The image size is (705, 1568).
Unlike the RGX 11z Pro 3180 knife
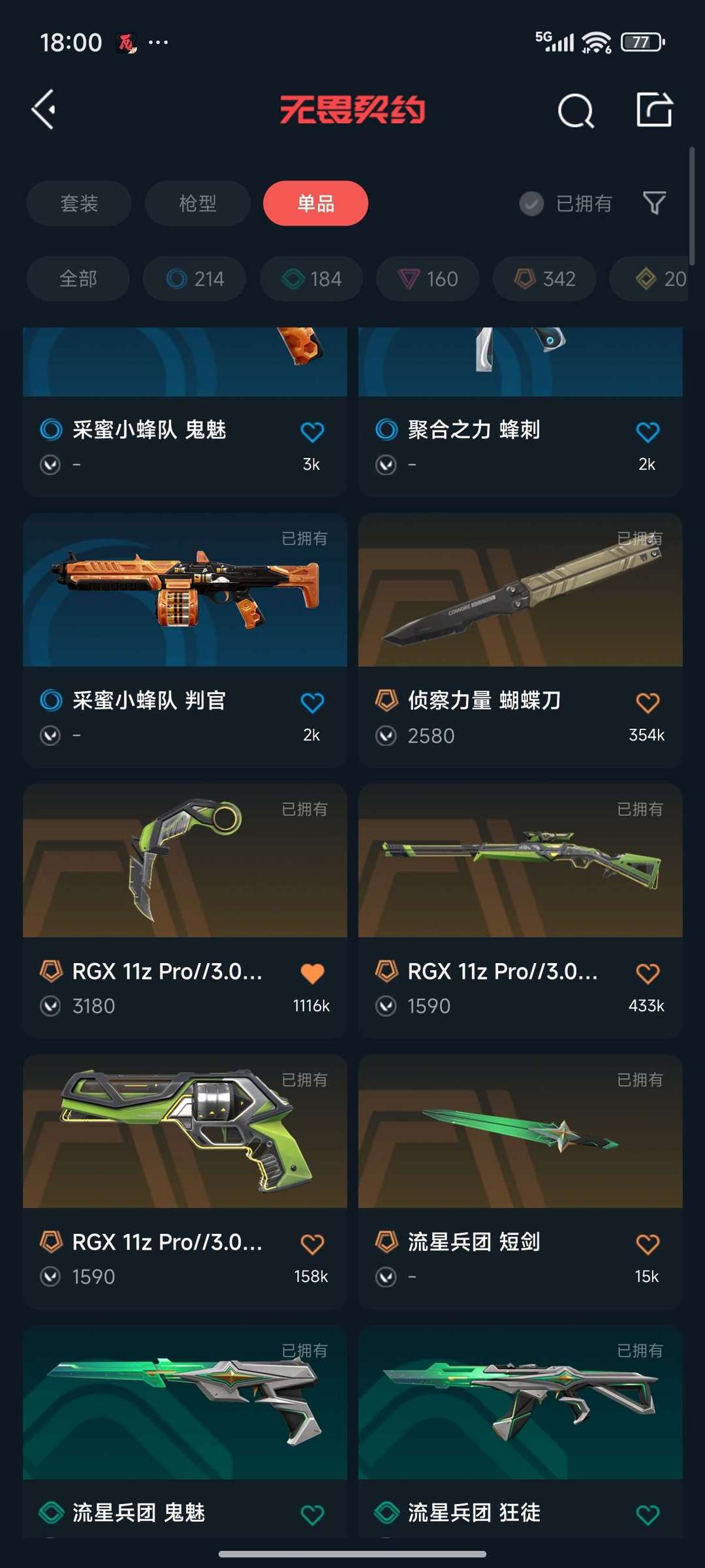click(312, 974)
